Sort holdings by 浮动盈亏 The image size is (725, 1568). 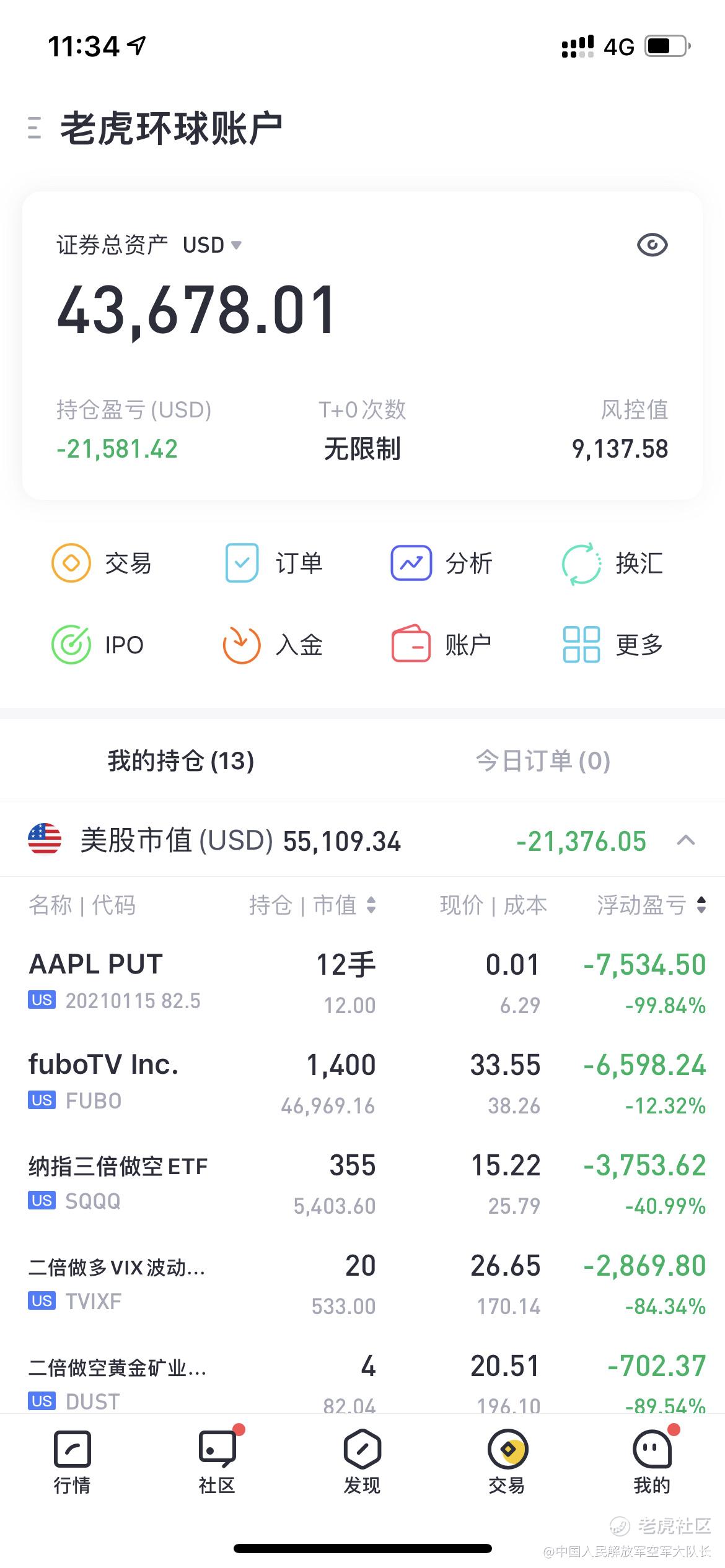click(x=651, y=905)
